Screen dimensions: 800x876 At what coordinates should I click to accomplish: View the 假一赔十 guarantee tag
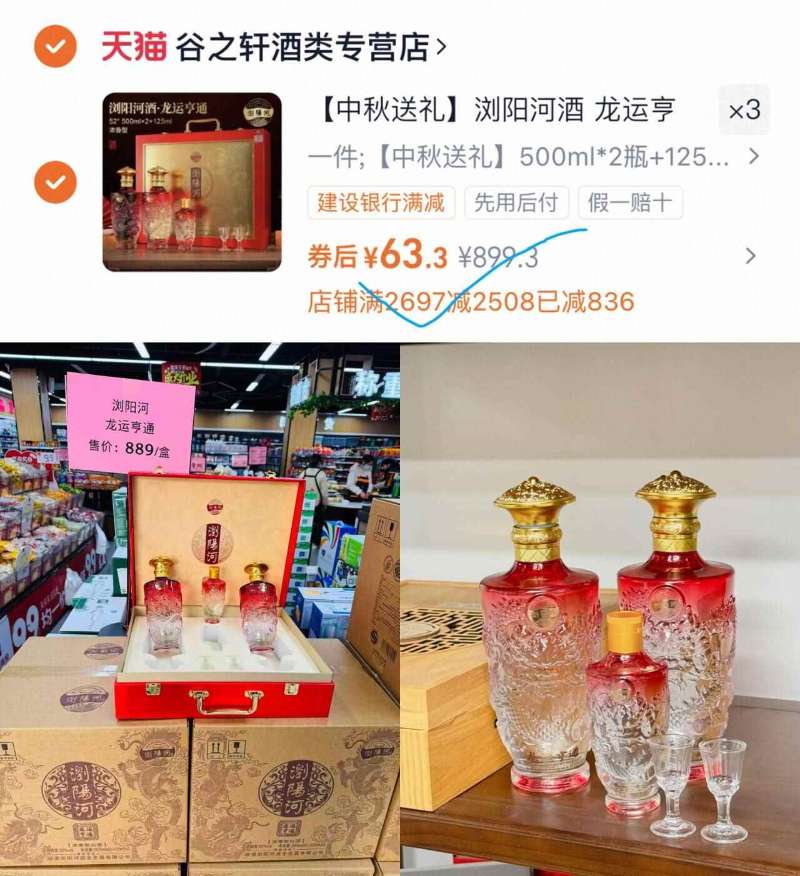(x=628, y=203)
